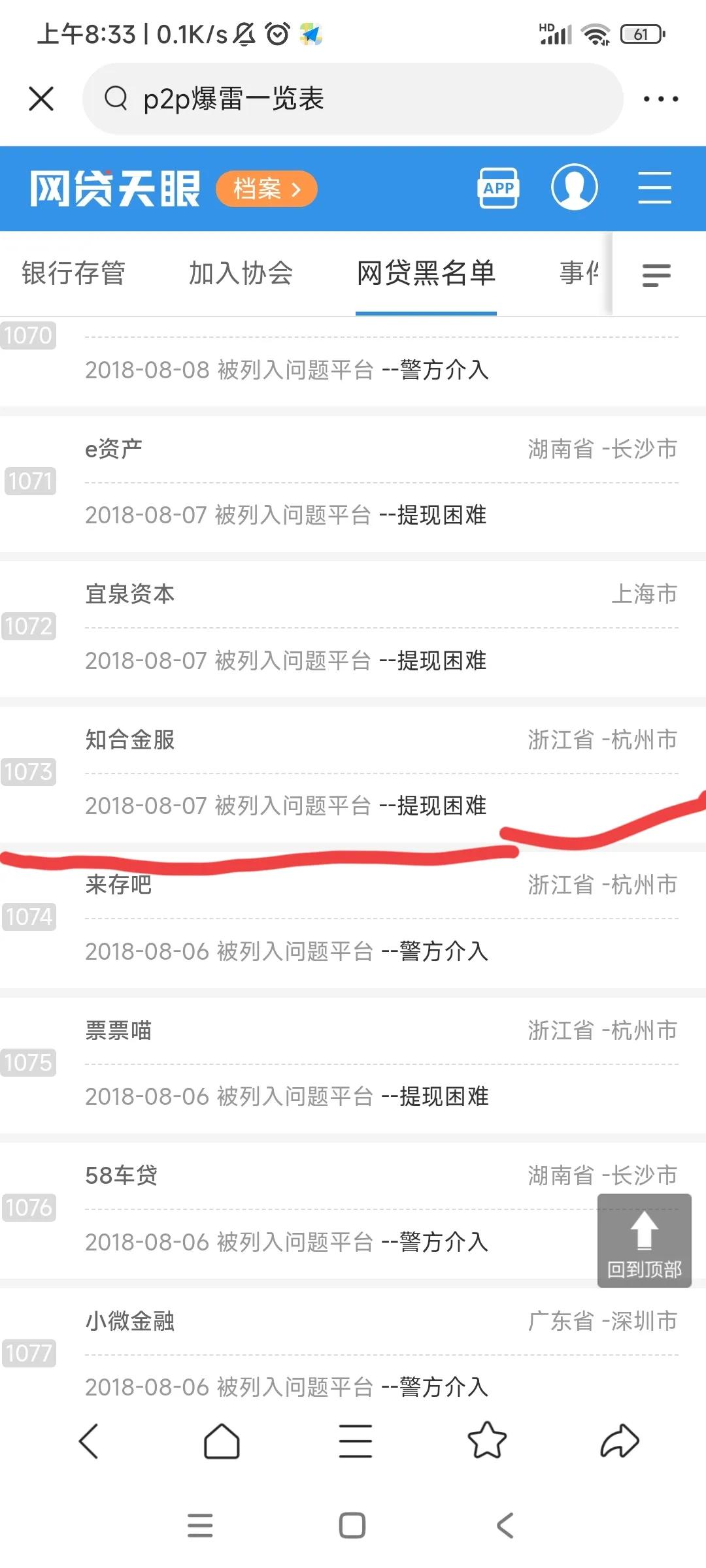Open the 网贷天眼 APP download icon
Image resolution: width=706 pixels, height=1568 pixels.
498,188
